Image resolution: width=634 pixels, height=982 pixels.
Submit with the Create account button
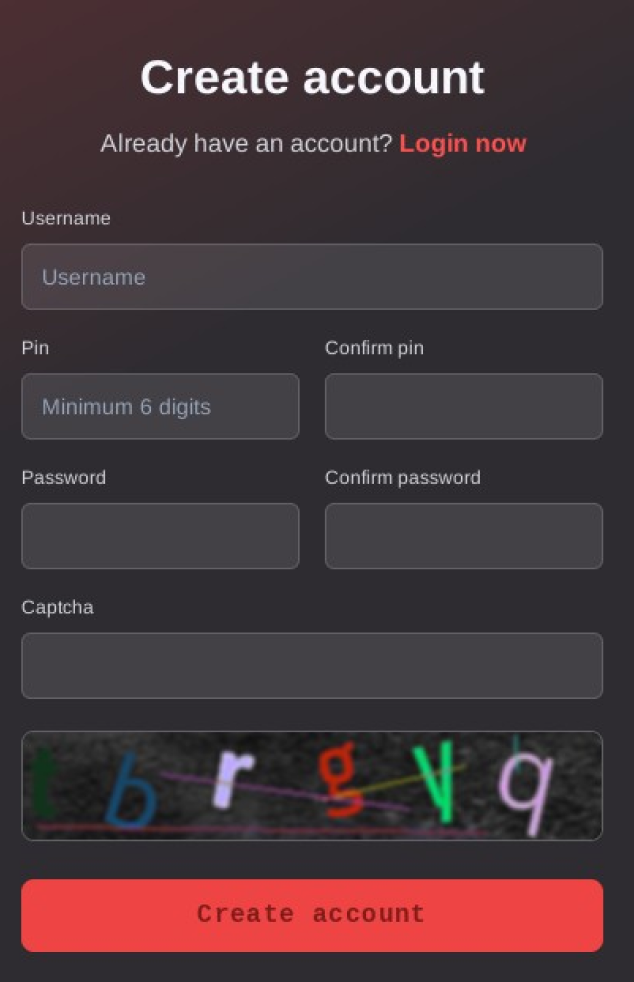coord(312,915)
